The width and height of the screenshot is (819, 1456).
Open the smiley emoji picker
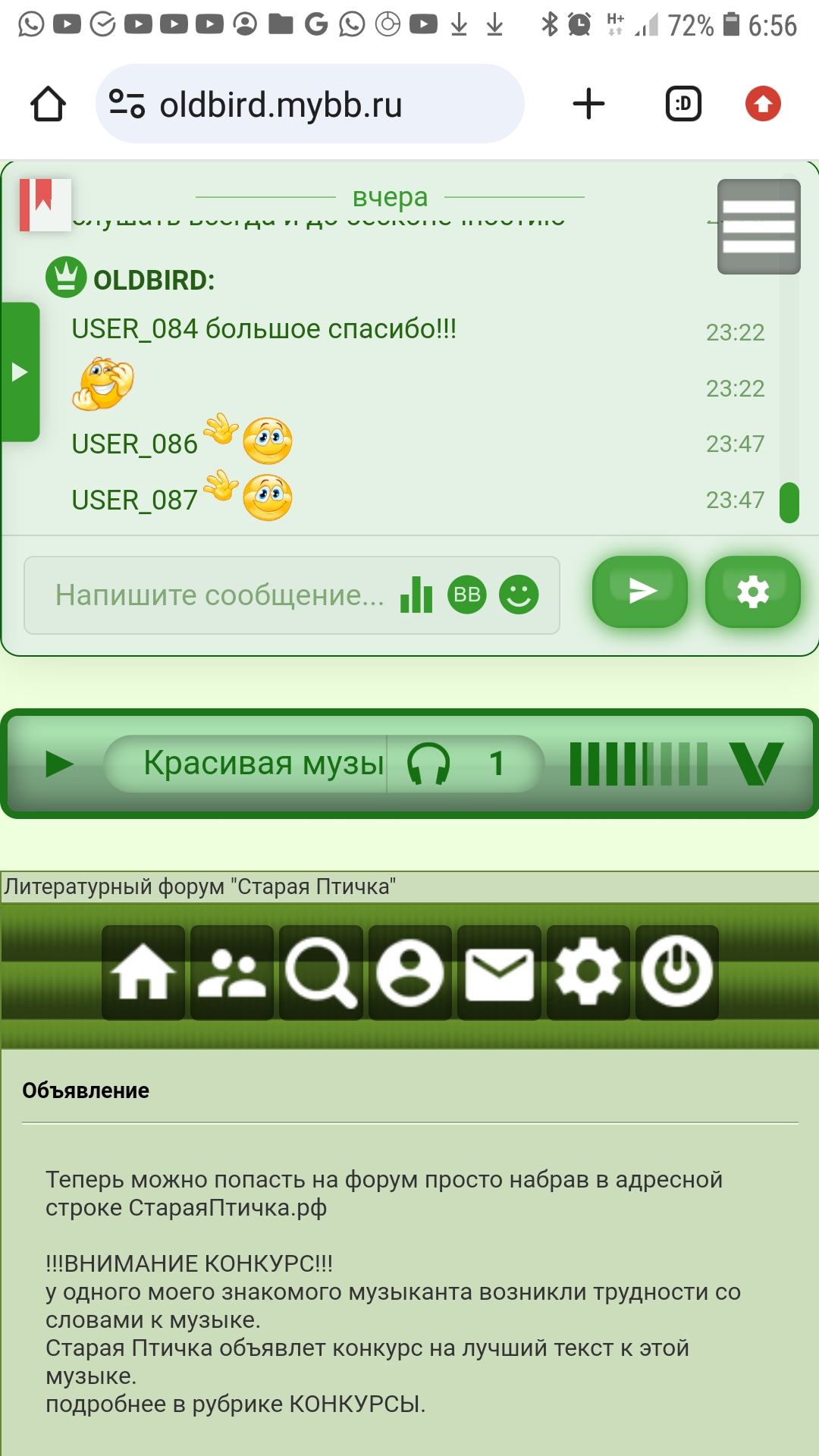pos(519,595)
